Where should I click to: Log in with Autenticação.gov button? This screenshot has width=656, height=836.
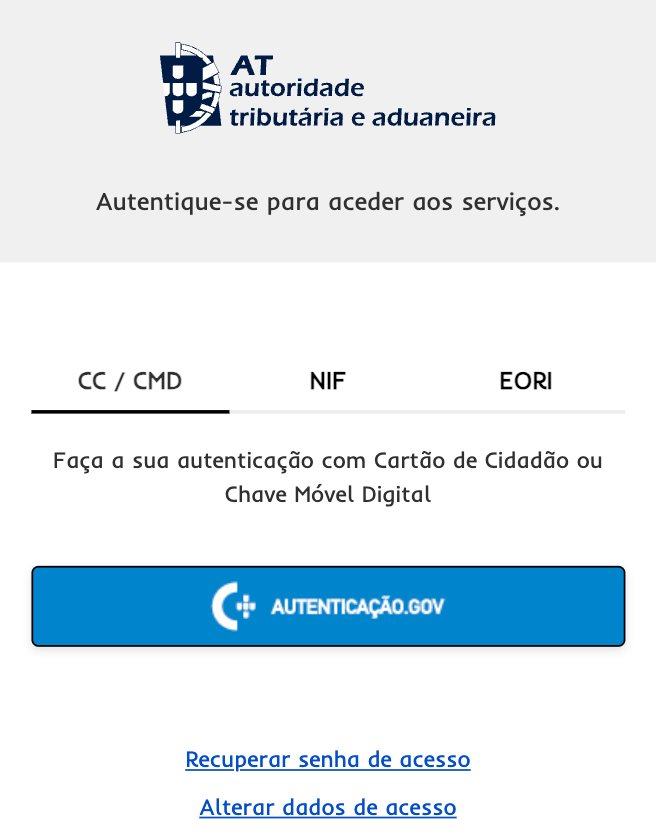[328, 606]
